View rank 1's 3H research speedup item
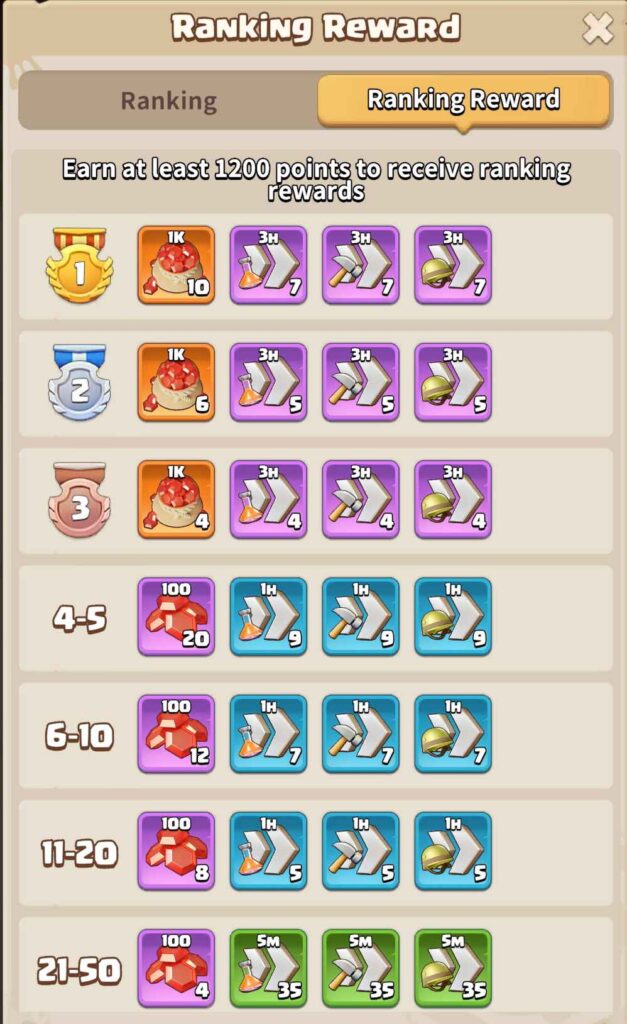Screen dimensions: 627x1024 click(x=268, y=265)
